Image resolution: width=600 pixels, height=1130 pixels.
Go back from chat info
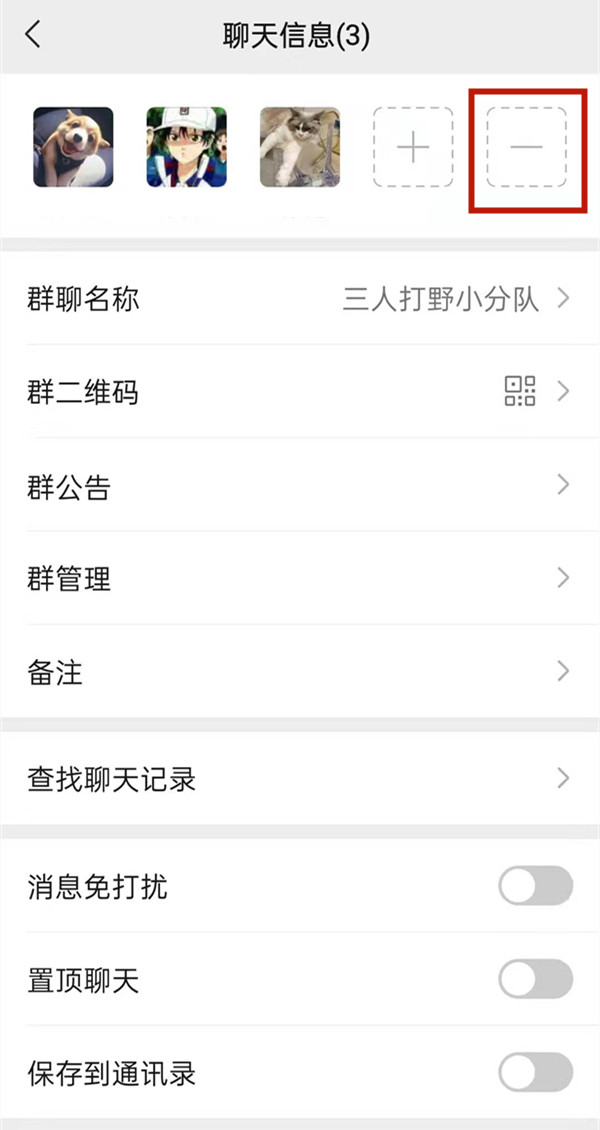pos(33,36)
